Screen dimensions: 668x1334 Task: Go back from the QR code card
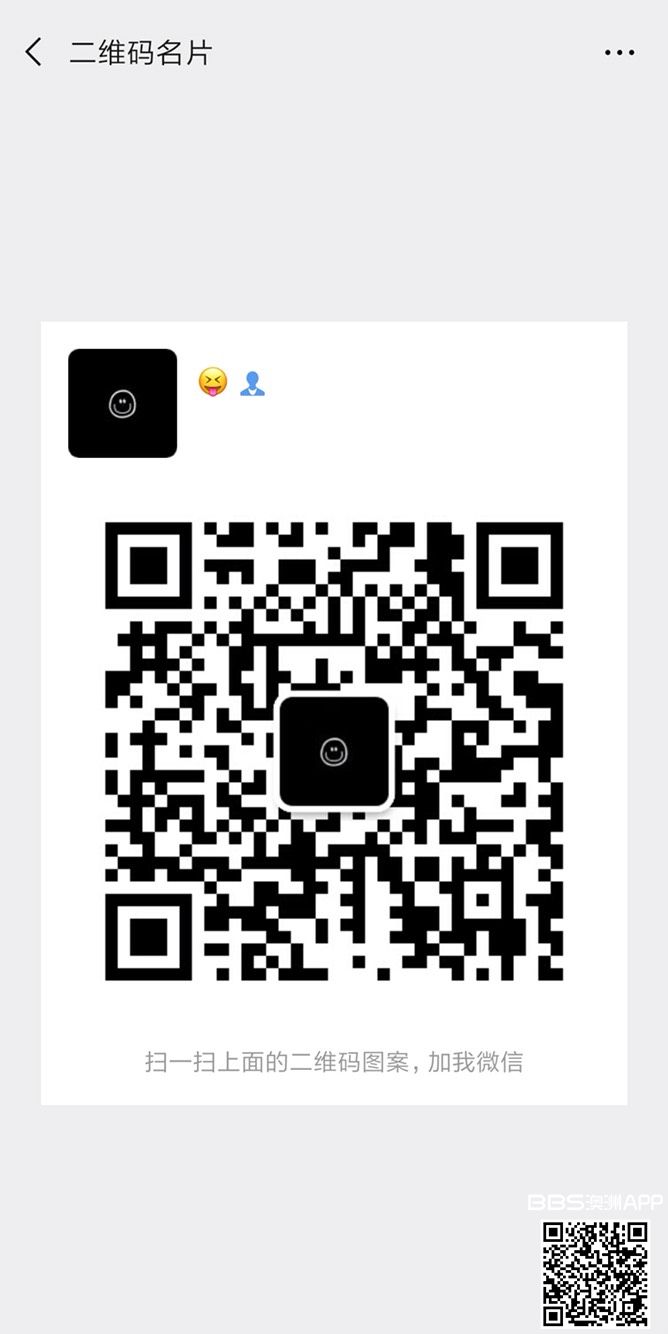pos(34,52)
